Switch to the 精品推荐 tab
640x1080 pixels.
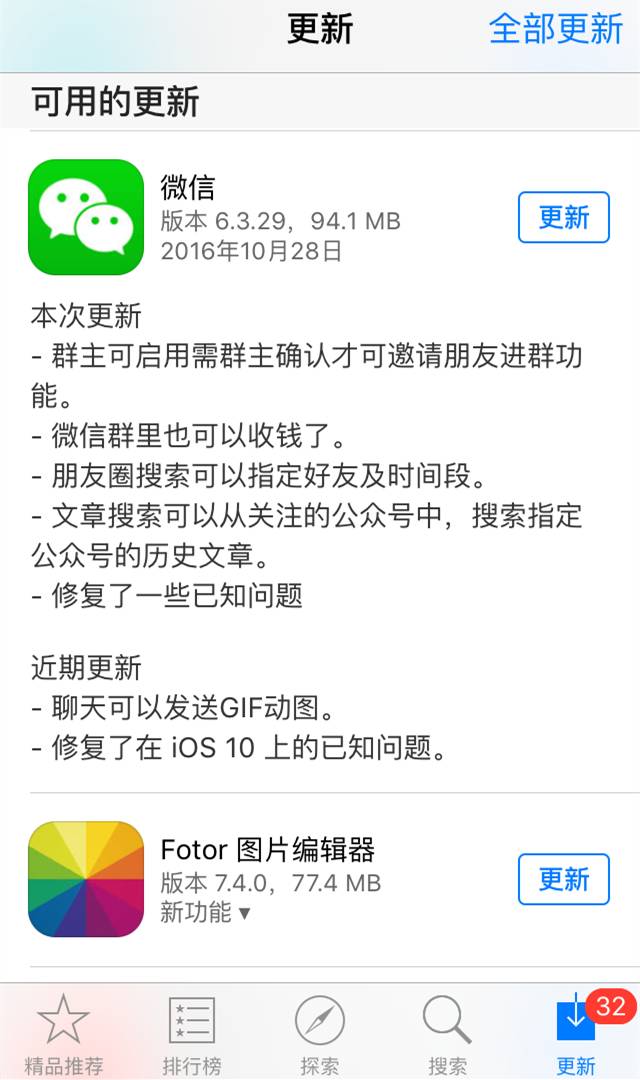pyautogui.click(x=64, y=1034)
